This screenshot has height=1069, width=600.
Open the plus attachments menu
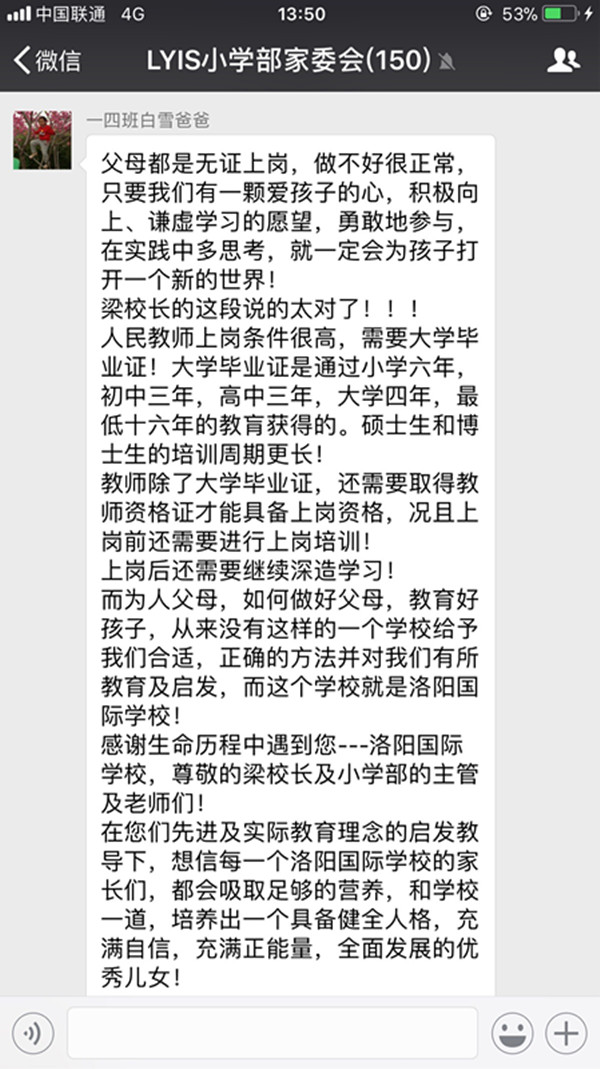(567, 1032)
